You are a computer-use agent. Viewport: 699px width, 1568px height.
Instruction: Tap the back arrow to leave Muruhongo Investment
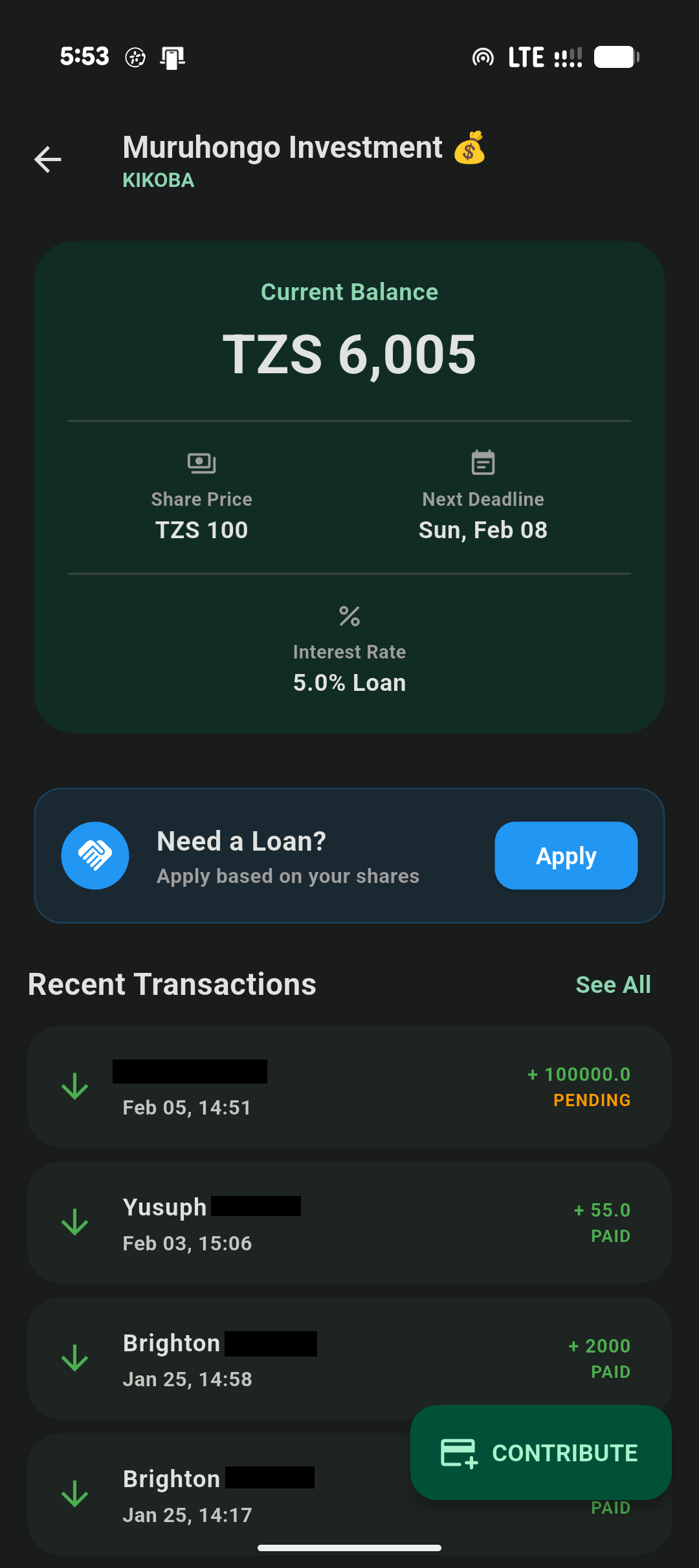[x=47, y=158]
